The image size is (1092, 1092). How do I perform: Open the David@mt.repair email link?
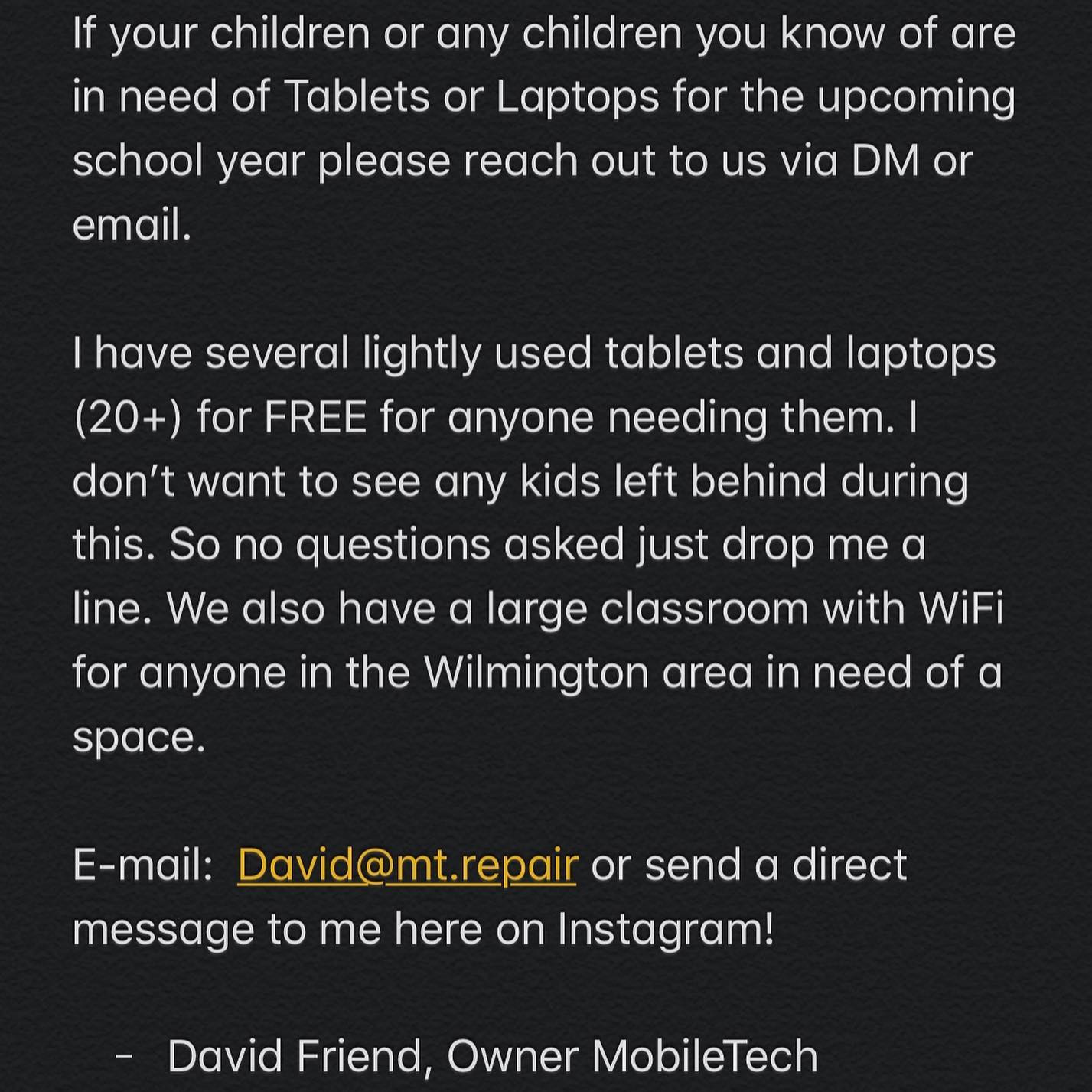(407, 866)
